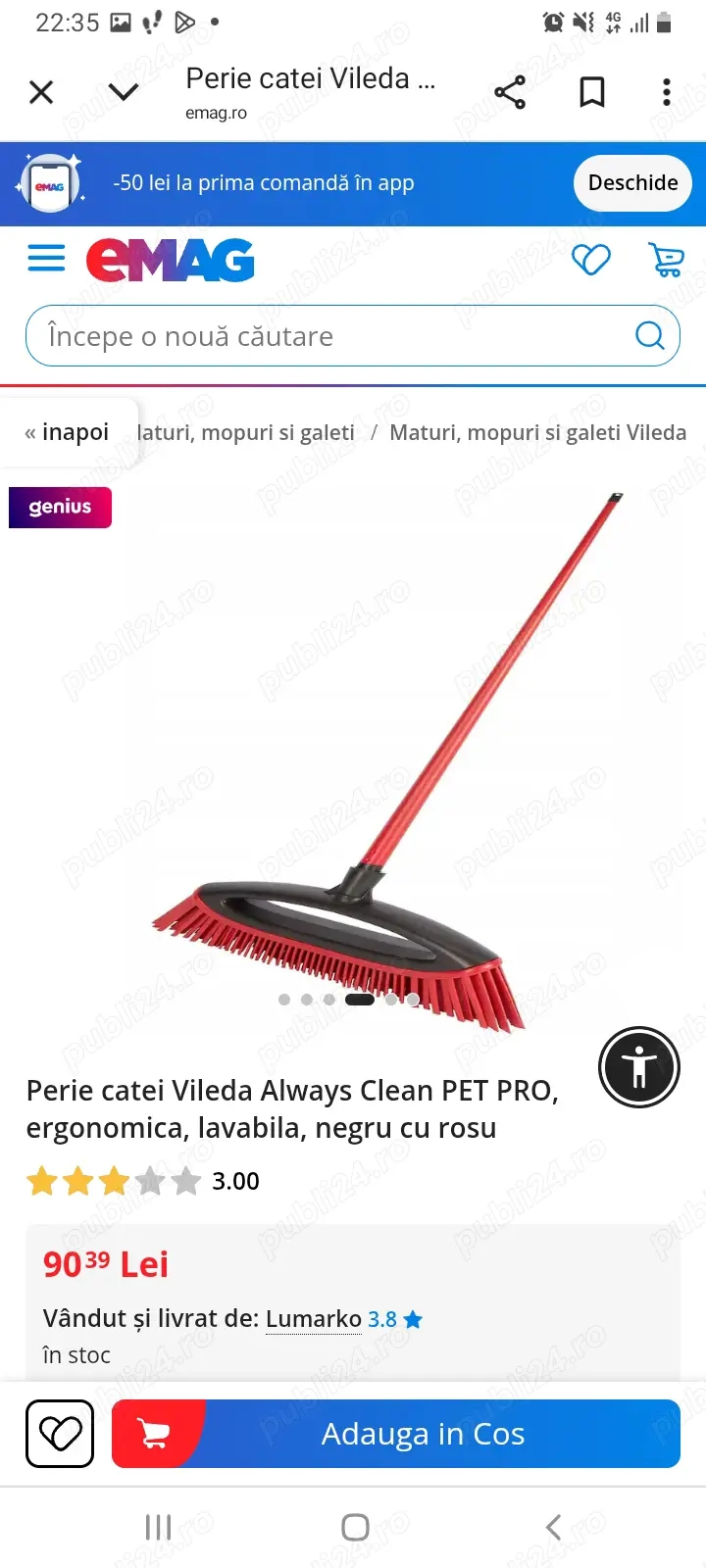This screenshot has width=706, height=1568.
Task: Tap Deschide to open the app
Action: 631,182
